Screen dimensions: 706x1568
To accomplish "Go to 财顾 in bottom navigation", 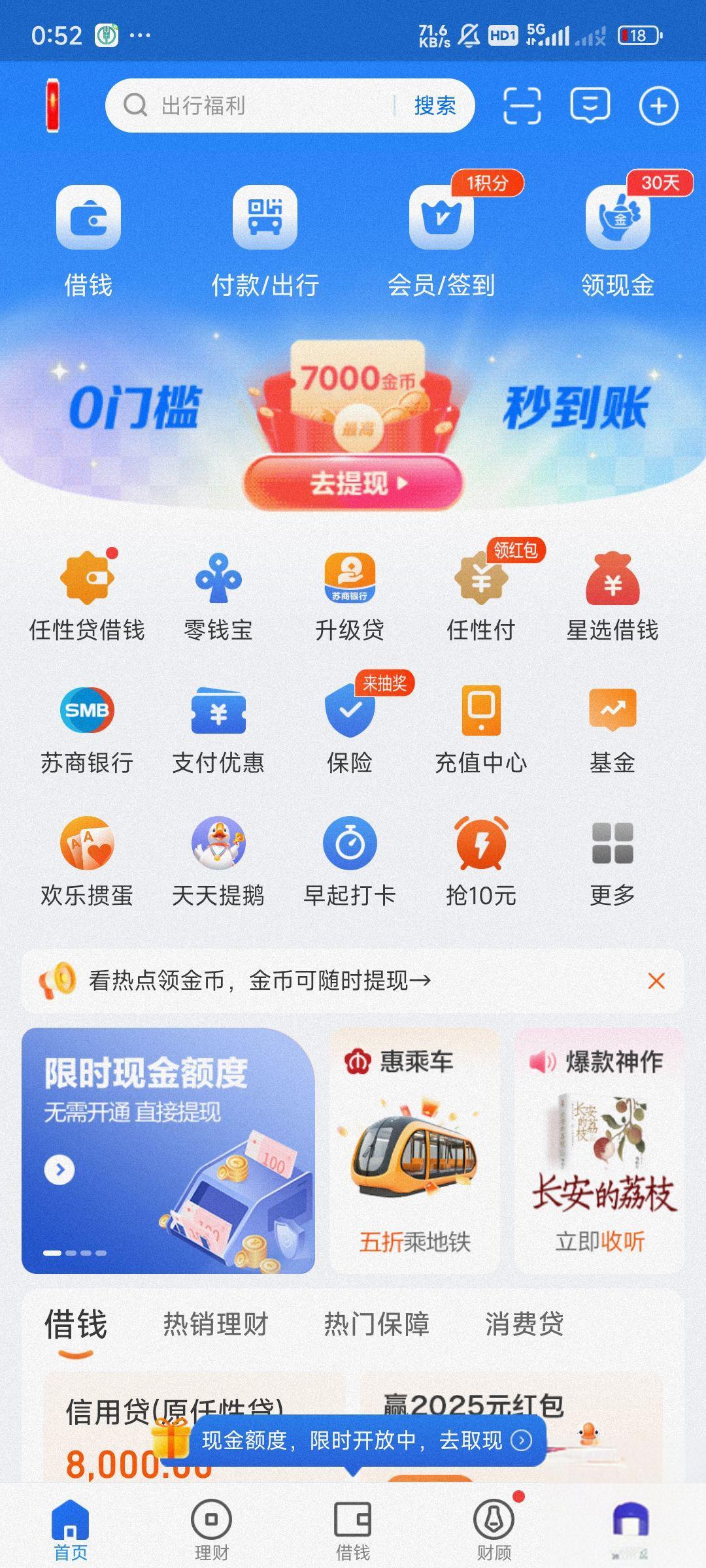I will tap(494, 1530).
